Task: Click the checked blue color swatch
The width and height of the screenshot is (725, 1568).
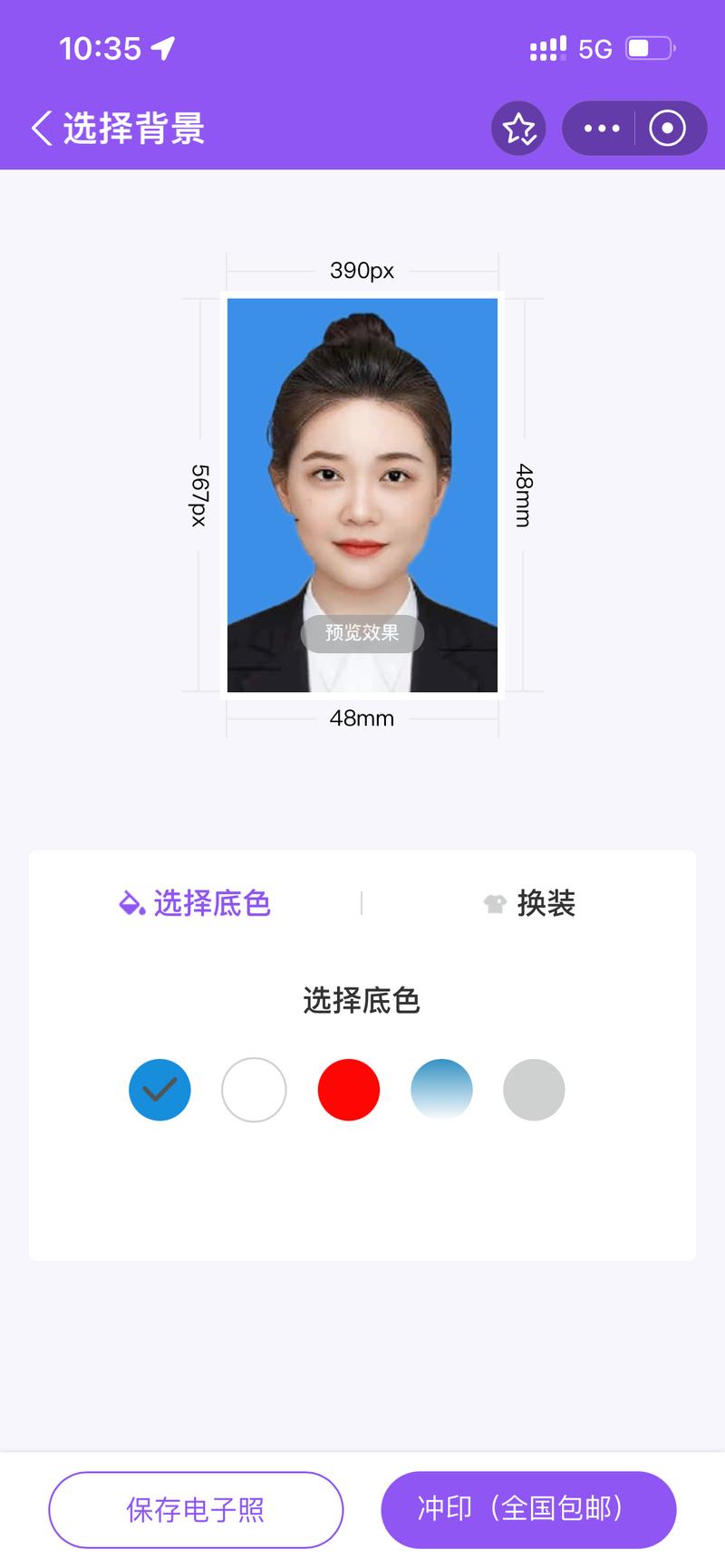Action: tap(159, 1090)
